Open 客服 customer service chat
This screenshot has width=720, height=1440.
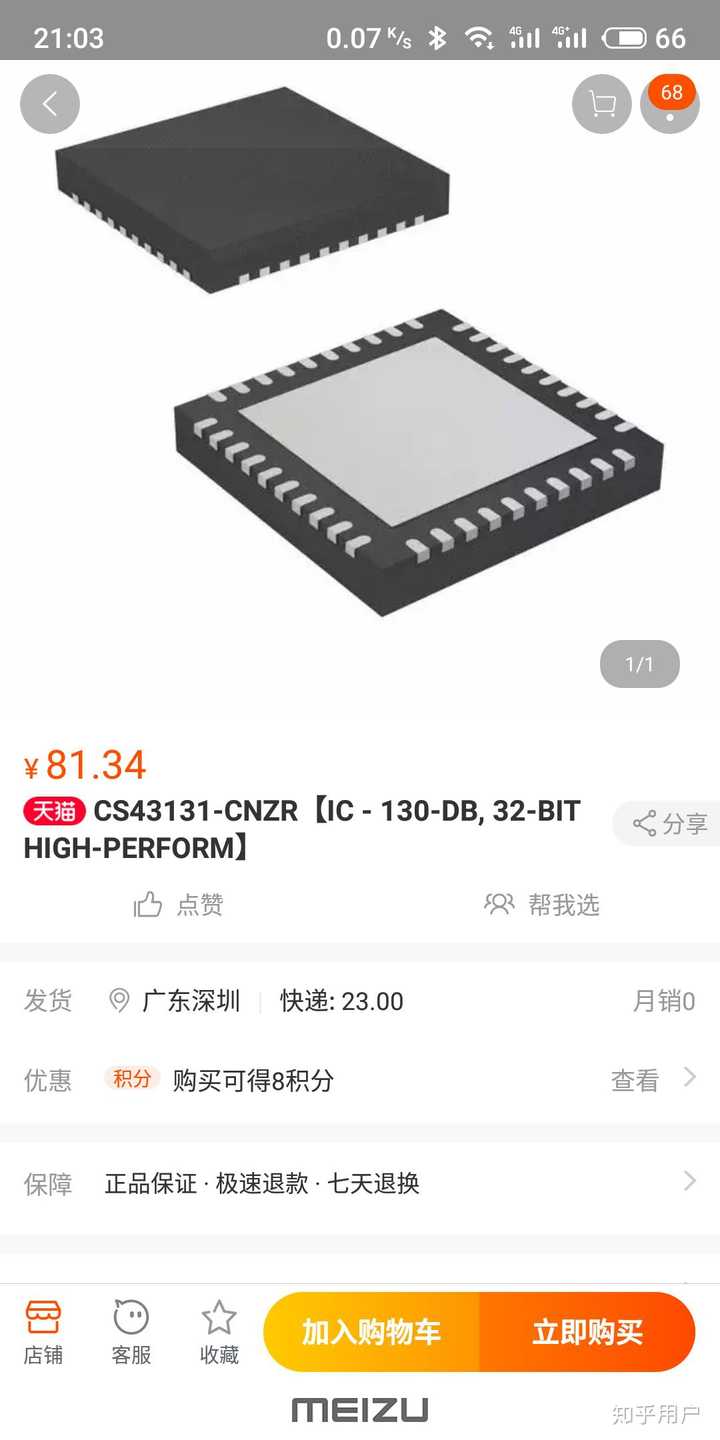[x=130, y=1330]
